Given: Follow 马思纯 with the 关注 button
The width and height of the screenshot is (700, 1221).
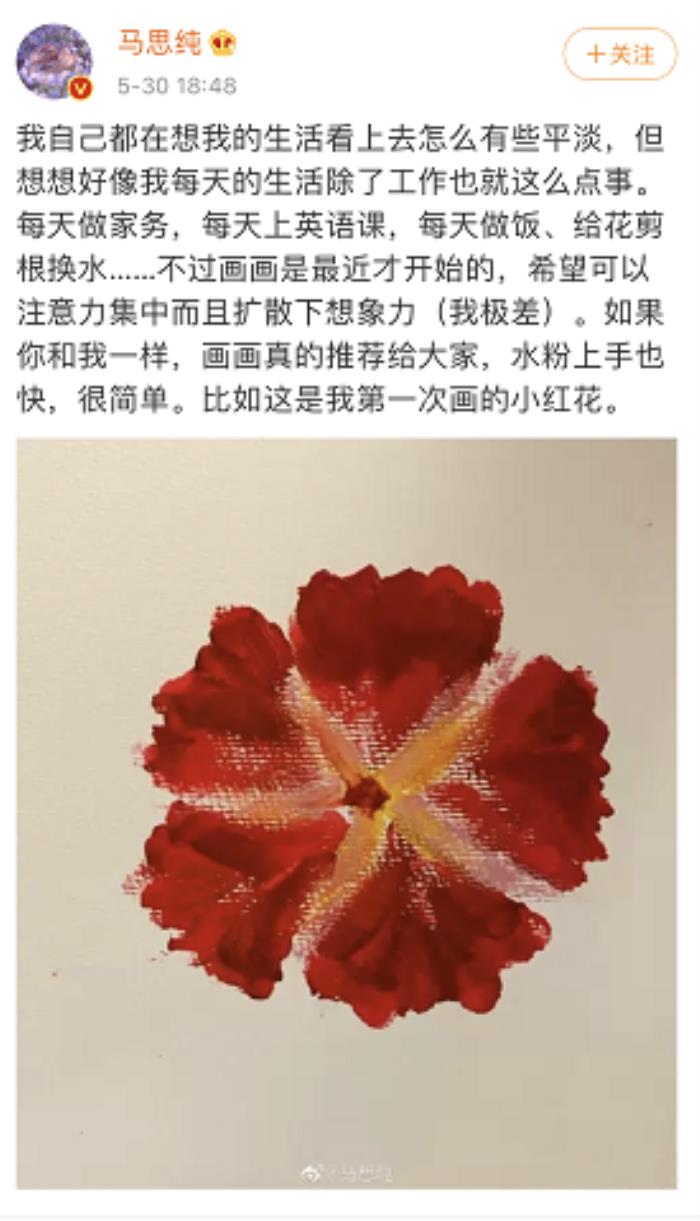Looking at the screenshot, I should [x=620, y=54].
